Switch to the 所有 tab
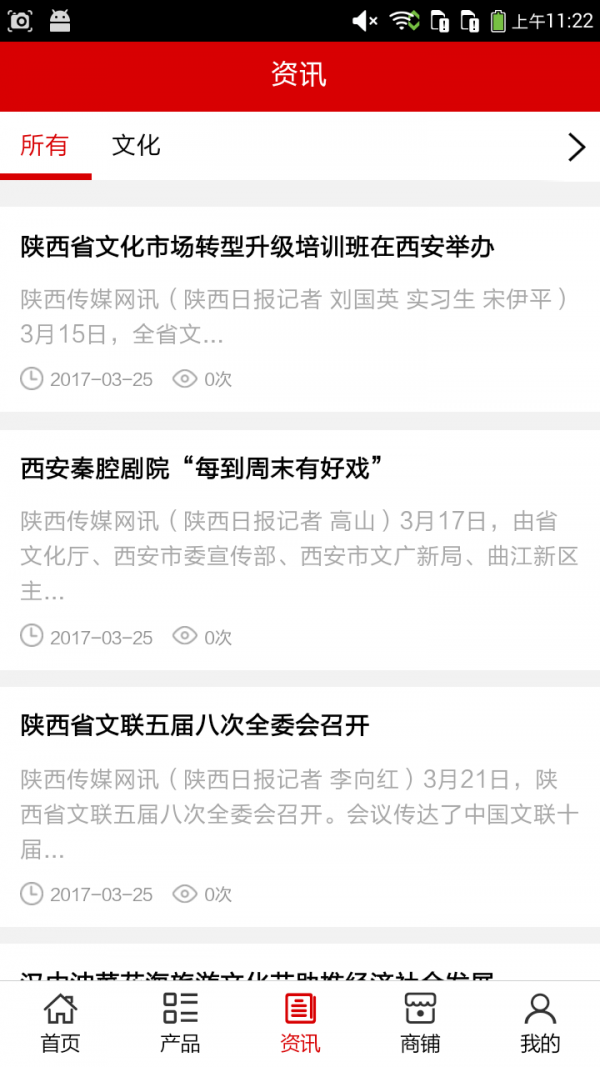 click(x=45, y=146)
